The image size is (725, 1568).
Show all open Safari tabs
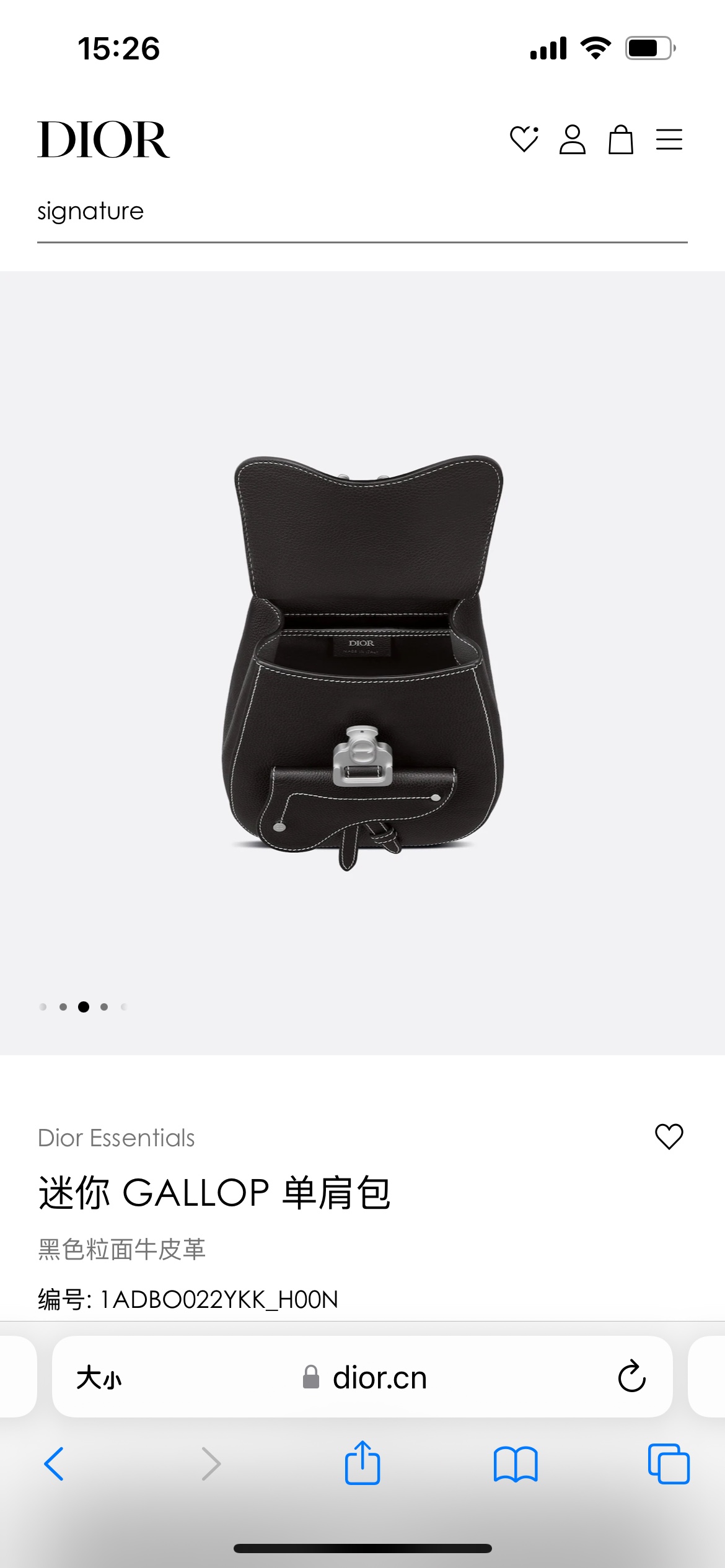[x=669, y=1464]
